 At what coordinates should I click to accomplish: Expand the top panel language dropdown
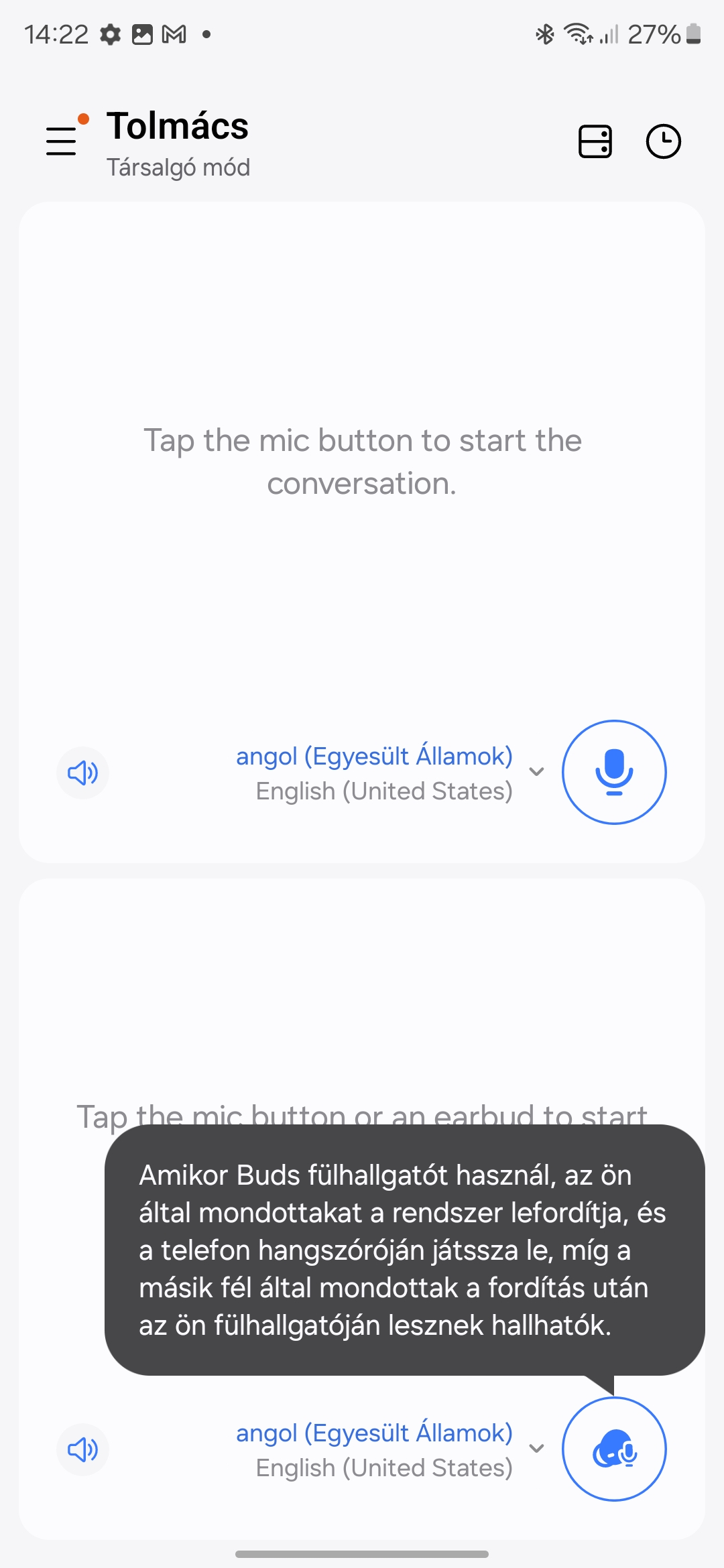pyautogui.click(x=390, y=773)
